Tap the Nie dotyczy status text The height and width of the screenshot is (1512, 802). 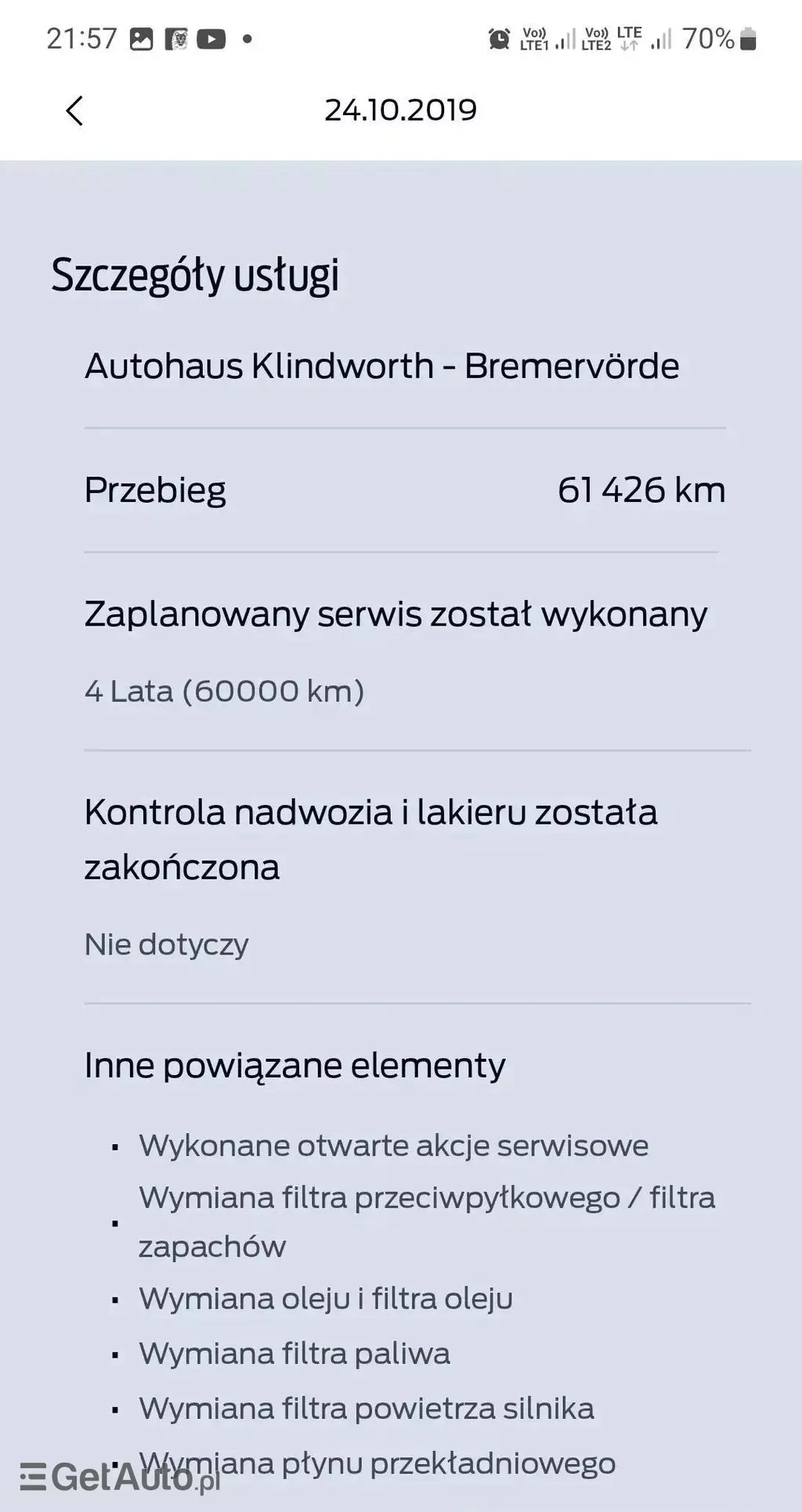click(x=167, y=945)
